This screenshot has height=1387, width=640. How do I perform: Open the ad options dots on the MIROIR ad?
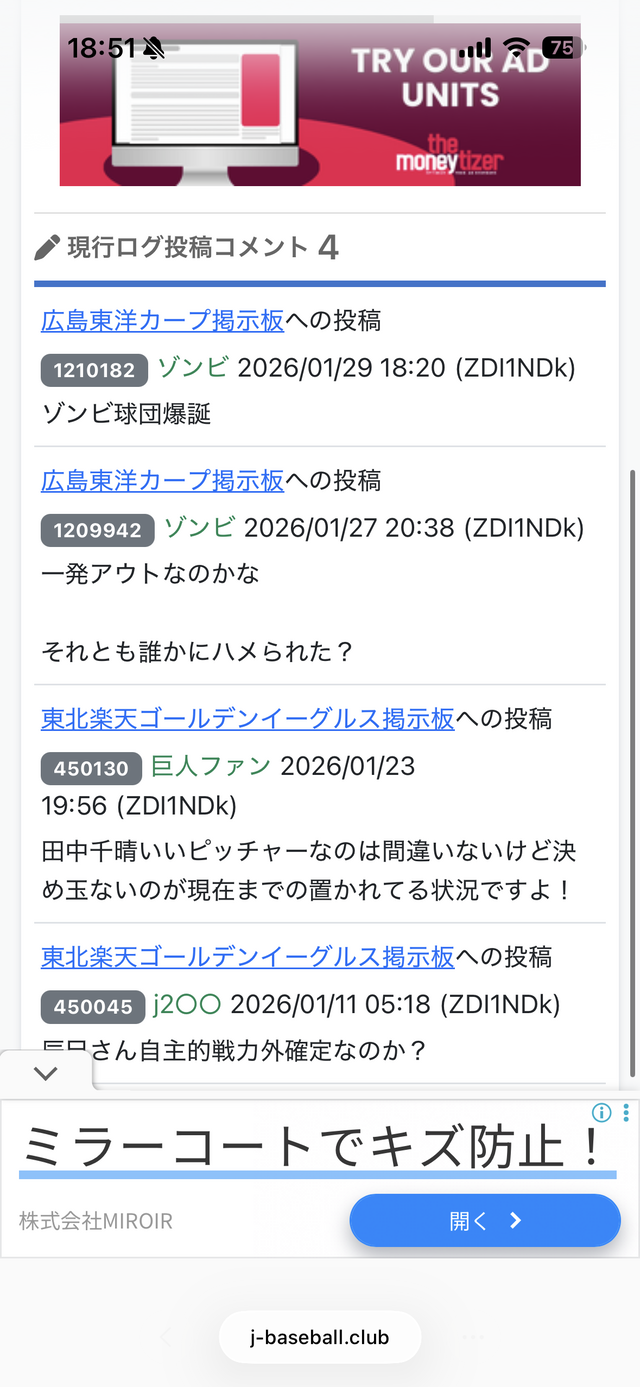[627, 1113]
